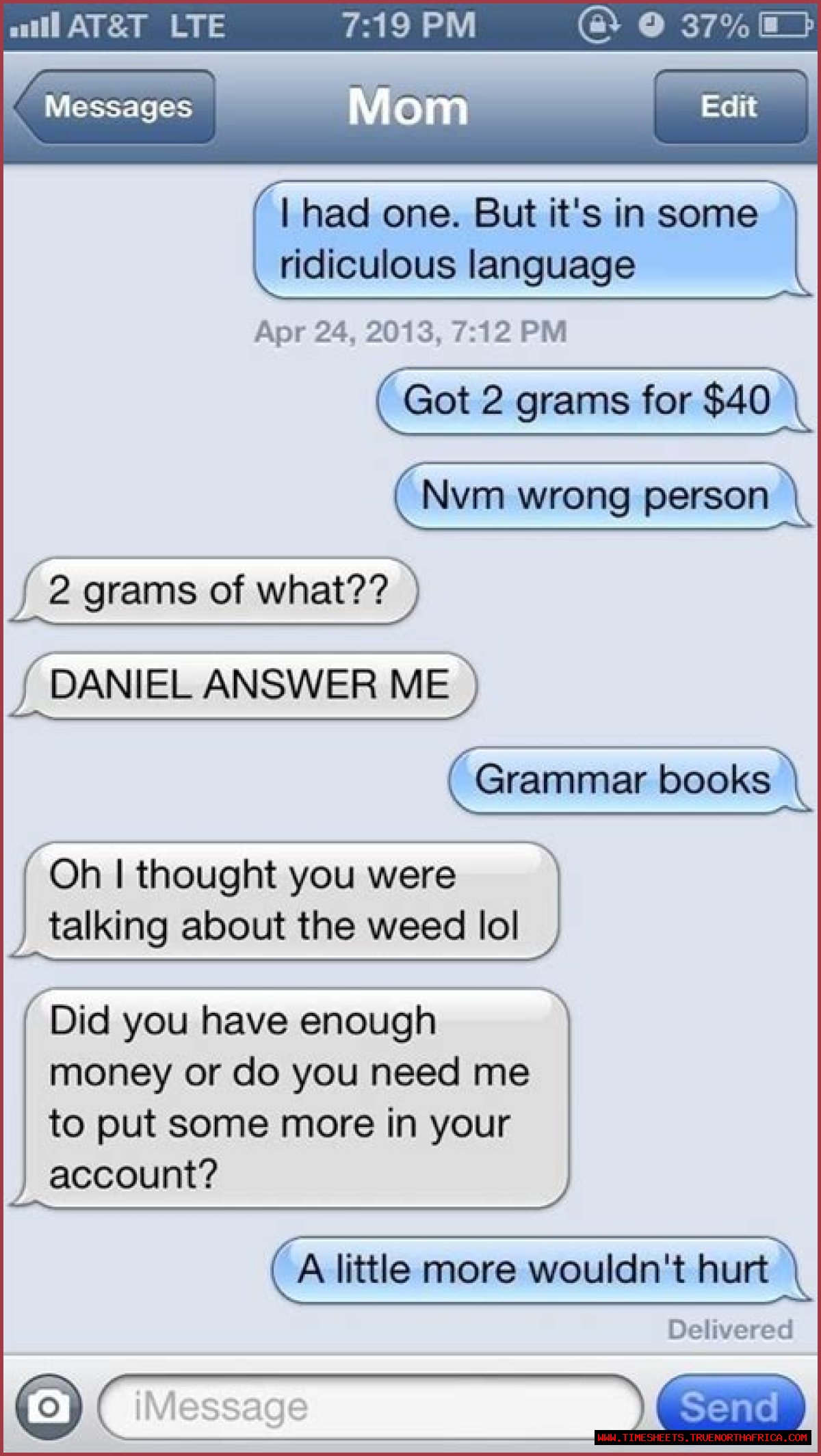Tap Edit in the Mom conversation
The width and height of the screenshot is (821, 1456).
coord(729,107)
